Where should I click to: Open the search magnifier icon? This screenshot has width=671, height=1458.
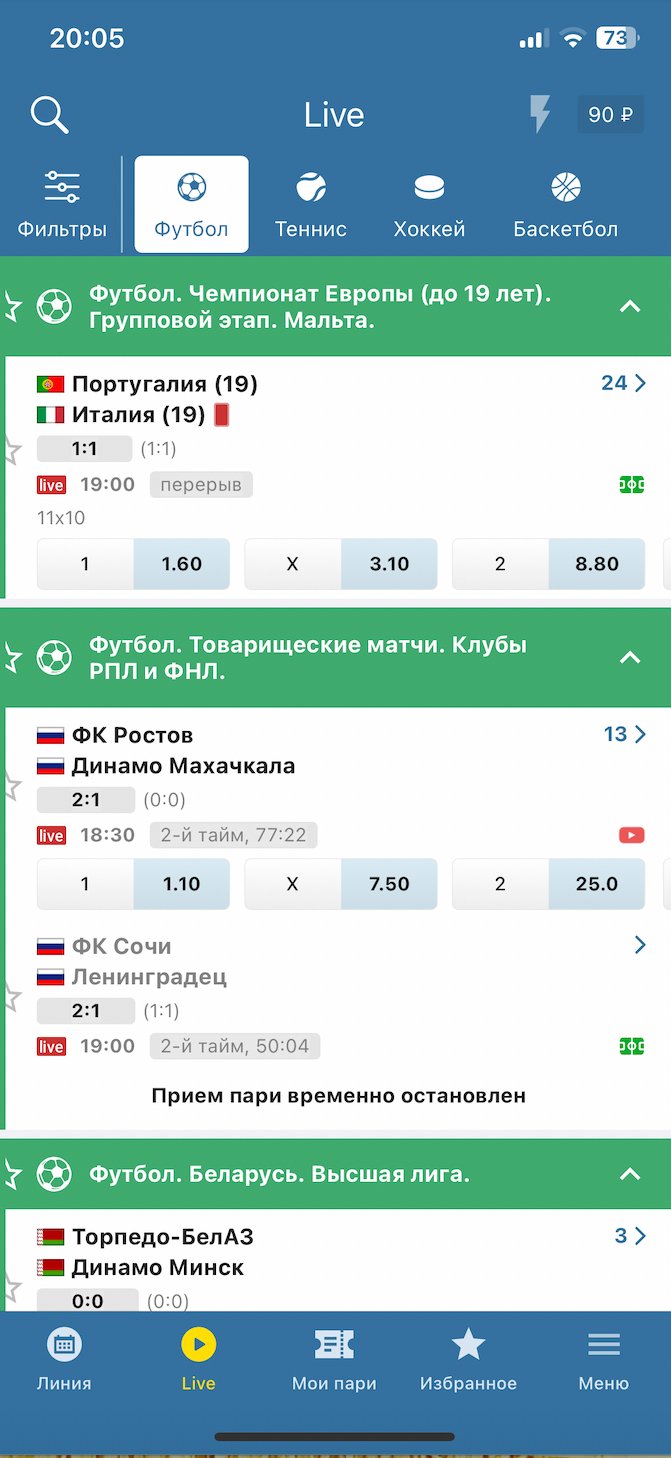pos(49,115)
